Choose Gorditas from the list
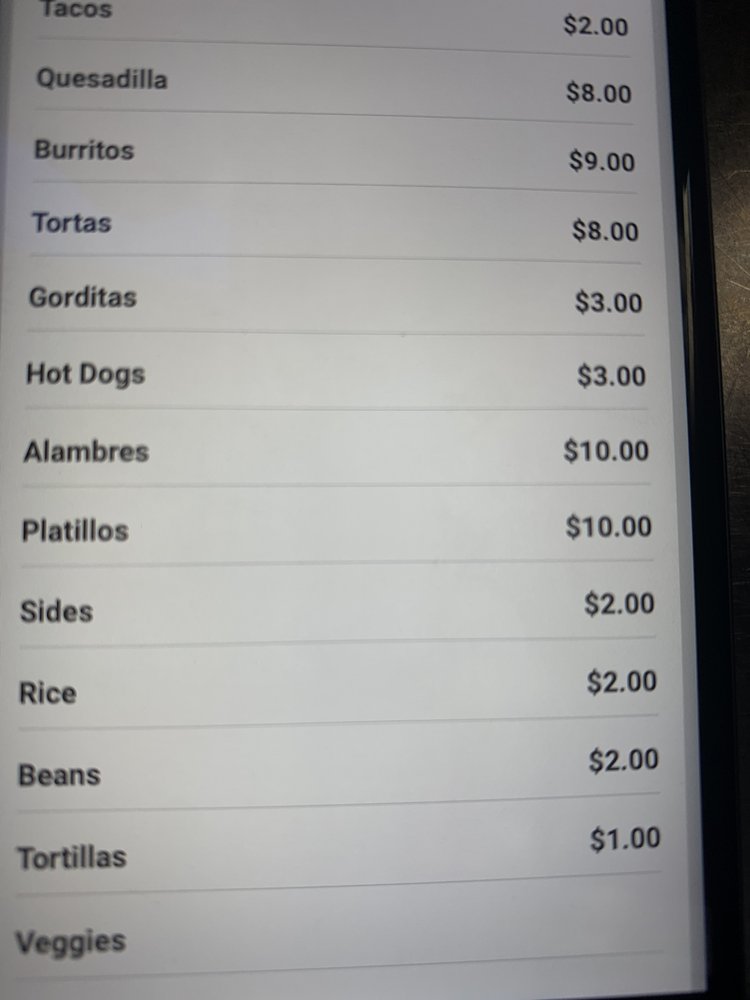The width and height of the screenshot is (750, 1000). click(x=335, y=297)
